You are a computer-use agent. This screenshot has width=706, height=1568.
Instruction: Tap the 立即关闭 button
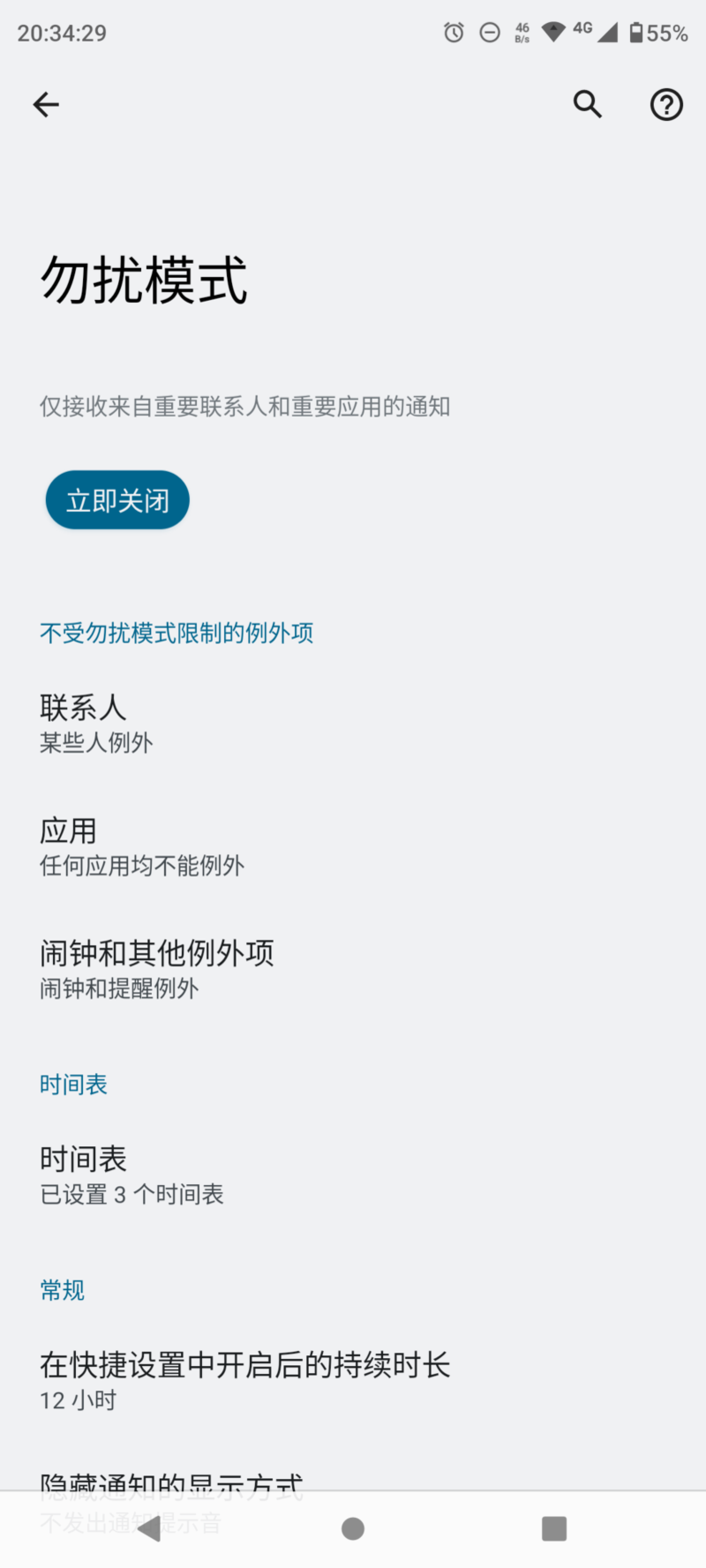pyautogui.click(x=117, y=500)
